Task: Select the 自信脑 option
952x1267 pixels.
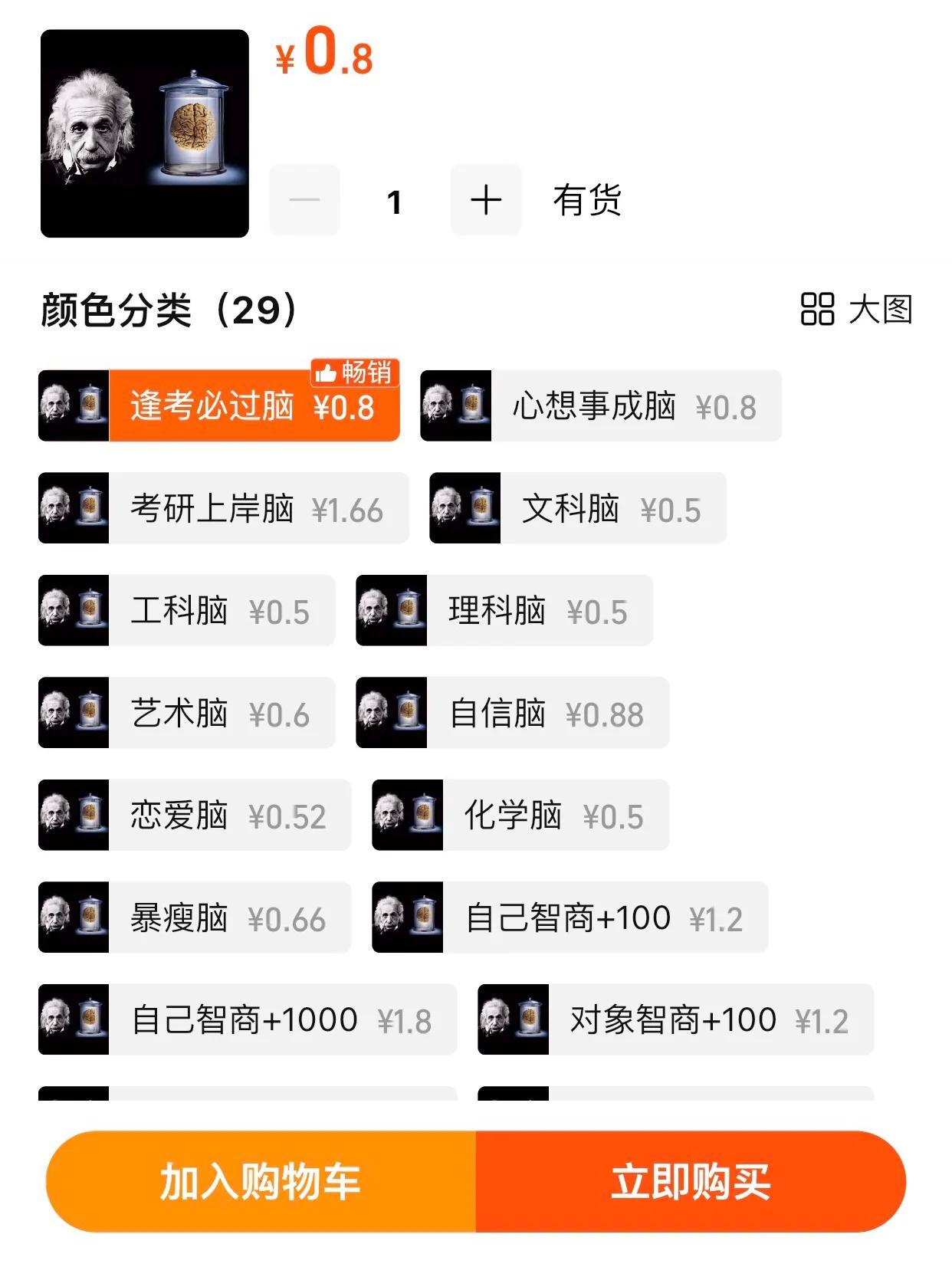Action: point(512,714)
